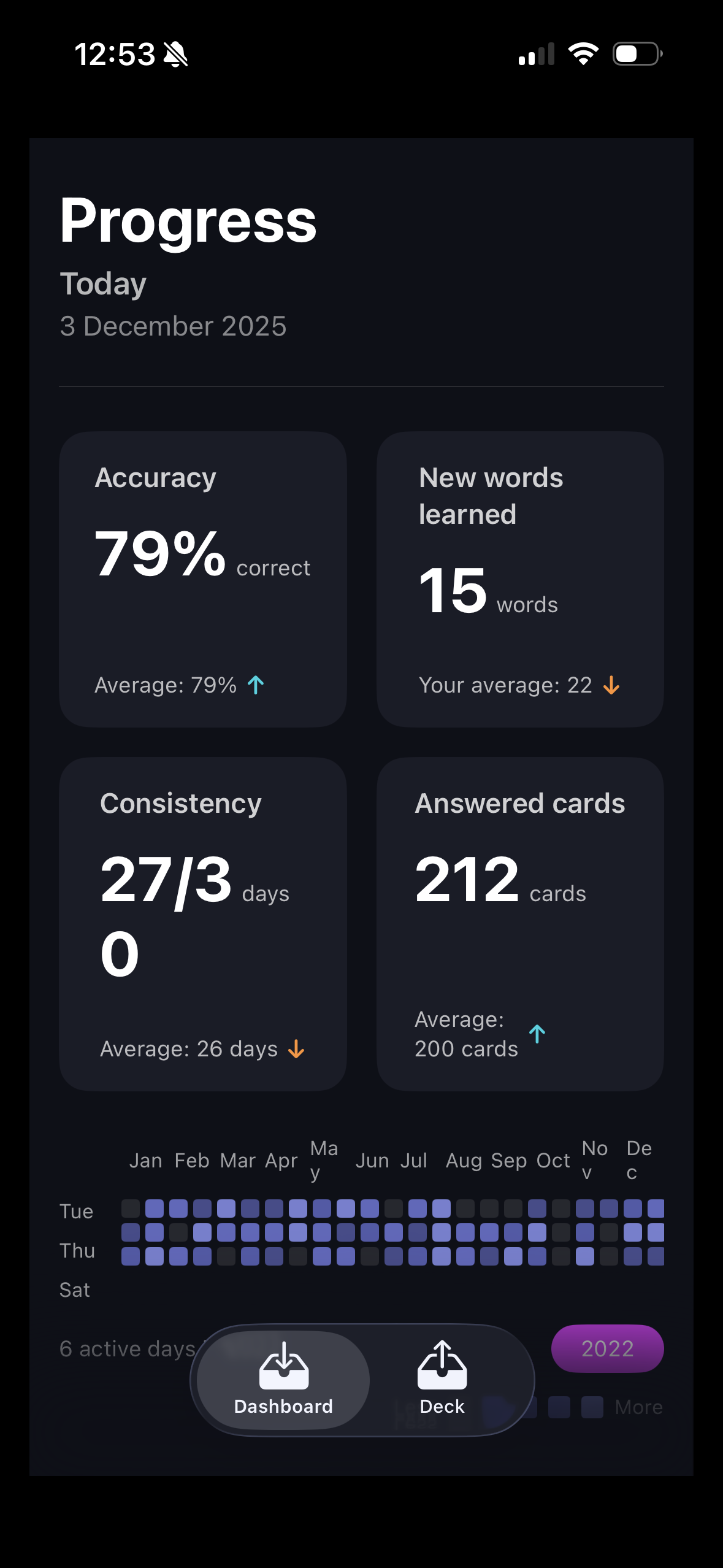
Task: Open the Answered cards card
Action: pos(520,923)
